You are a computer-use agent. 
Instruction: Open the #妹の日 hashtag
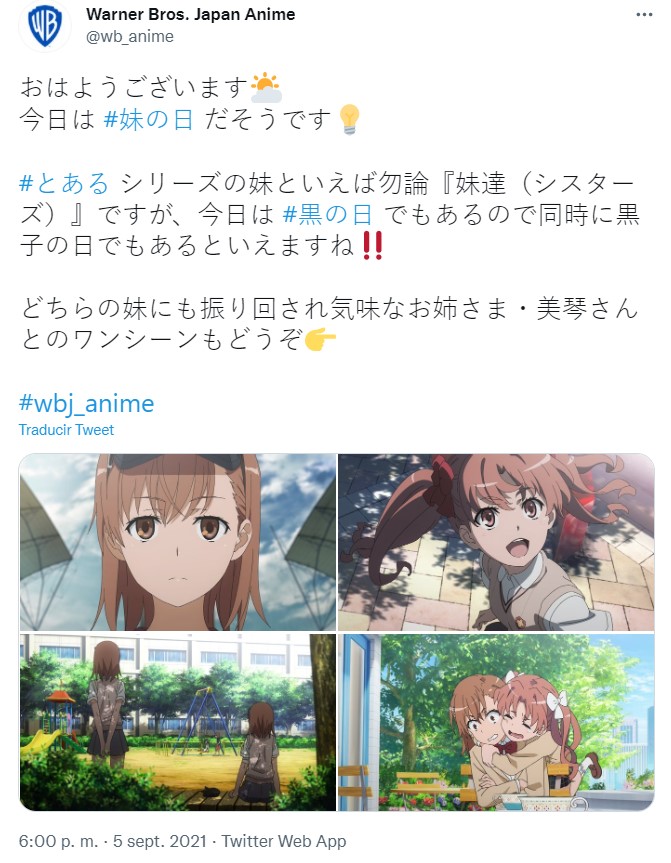152,120
